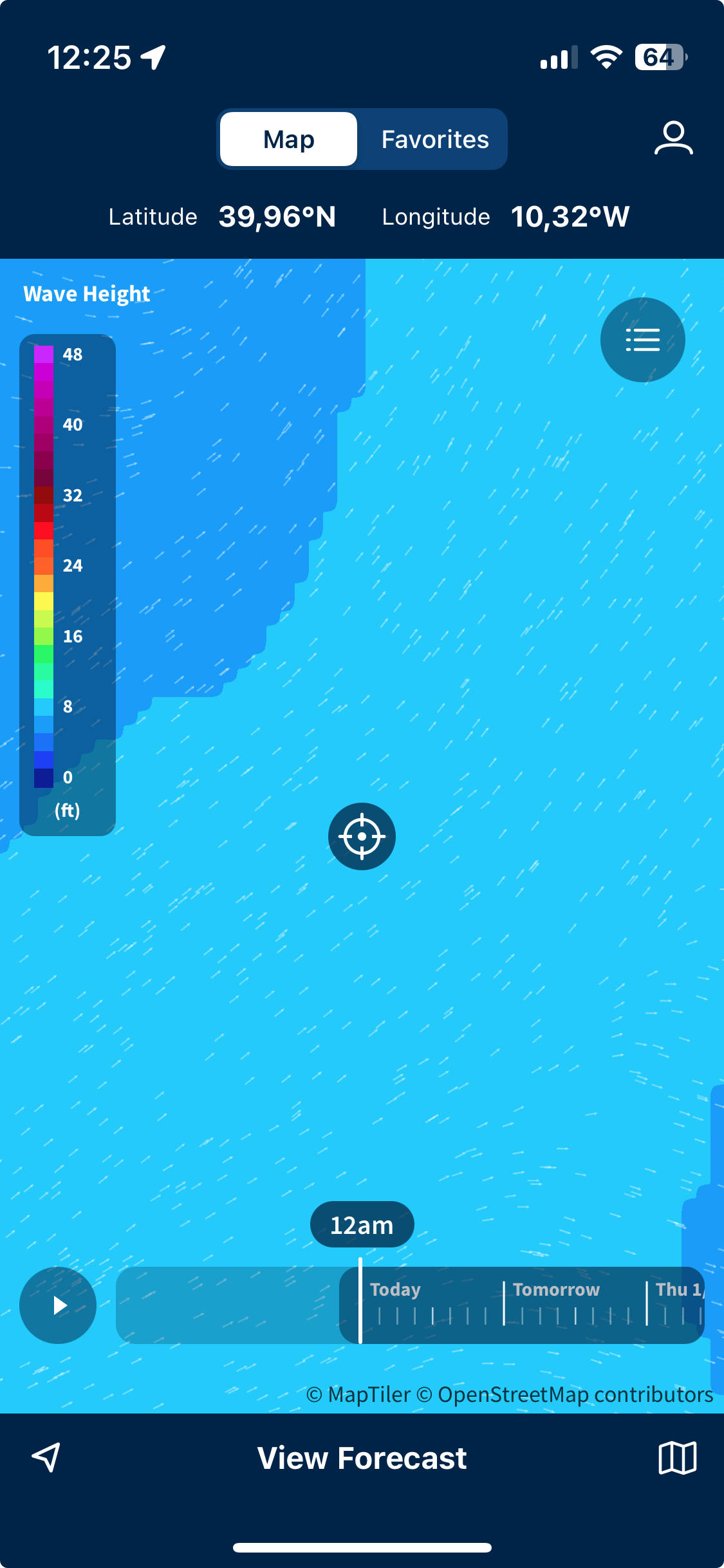
Task: Select the Map tab
Action: (x=288, y=138)
